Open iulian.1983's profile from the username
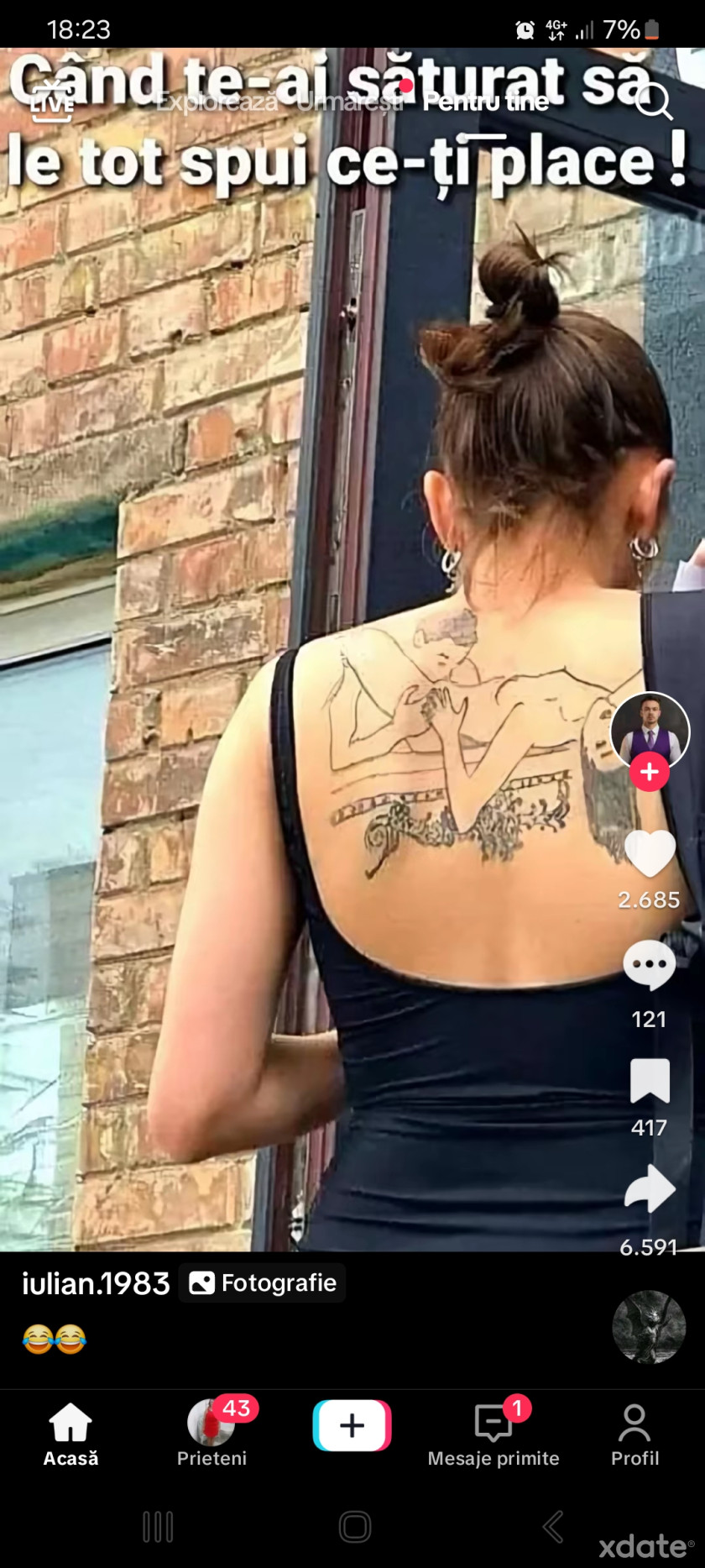Image resolution: width=705 pixels, height=1568 pixels. [x=96, y=1283]
